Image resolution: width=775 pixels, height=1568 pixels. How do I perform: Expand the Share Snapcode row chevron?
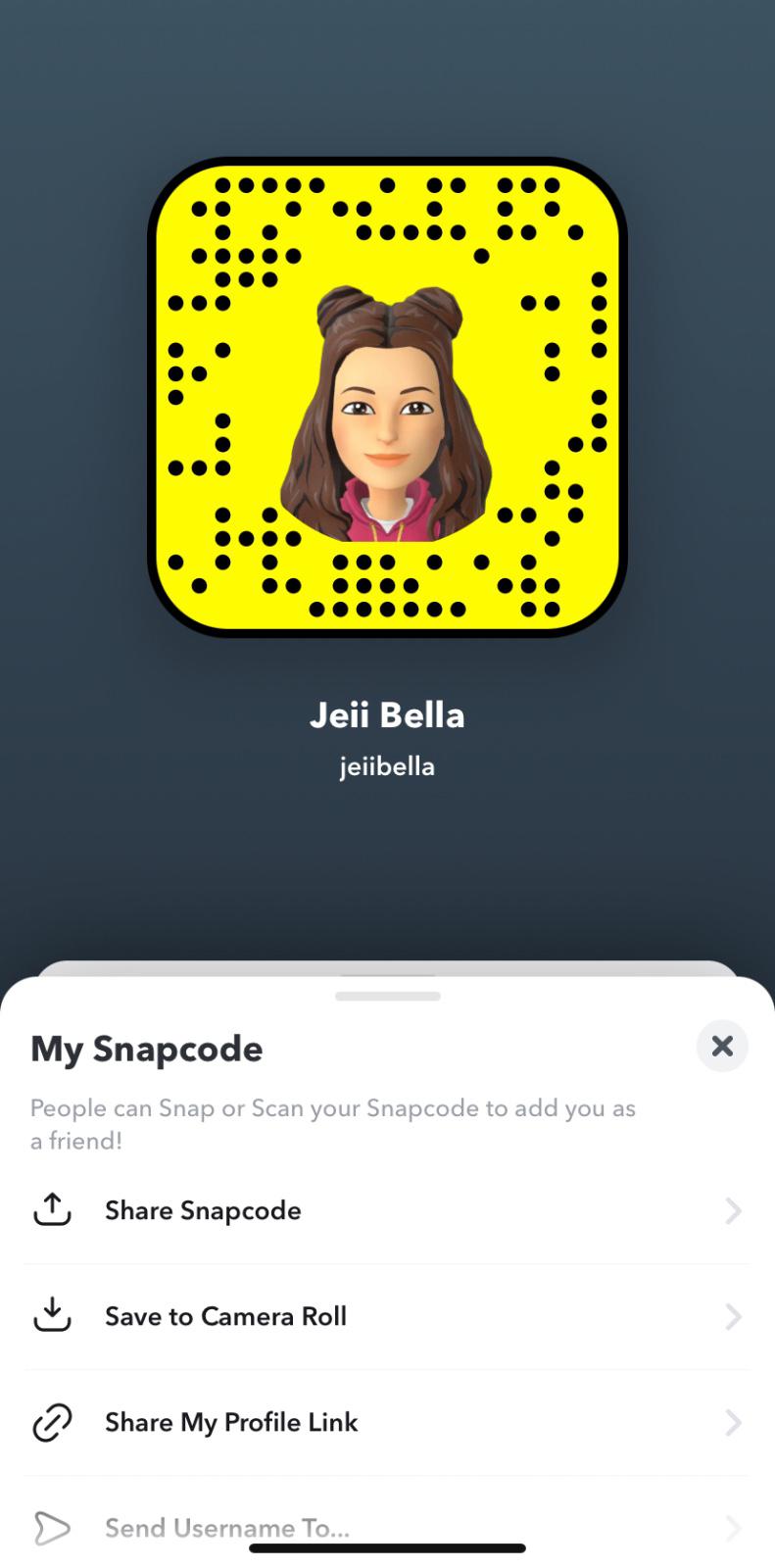(x=736, y=1210)
